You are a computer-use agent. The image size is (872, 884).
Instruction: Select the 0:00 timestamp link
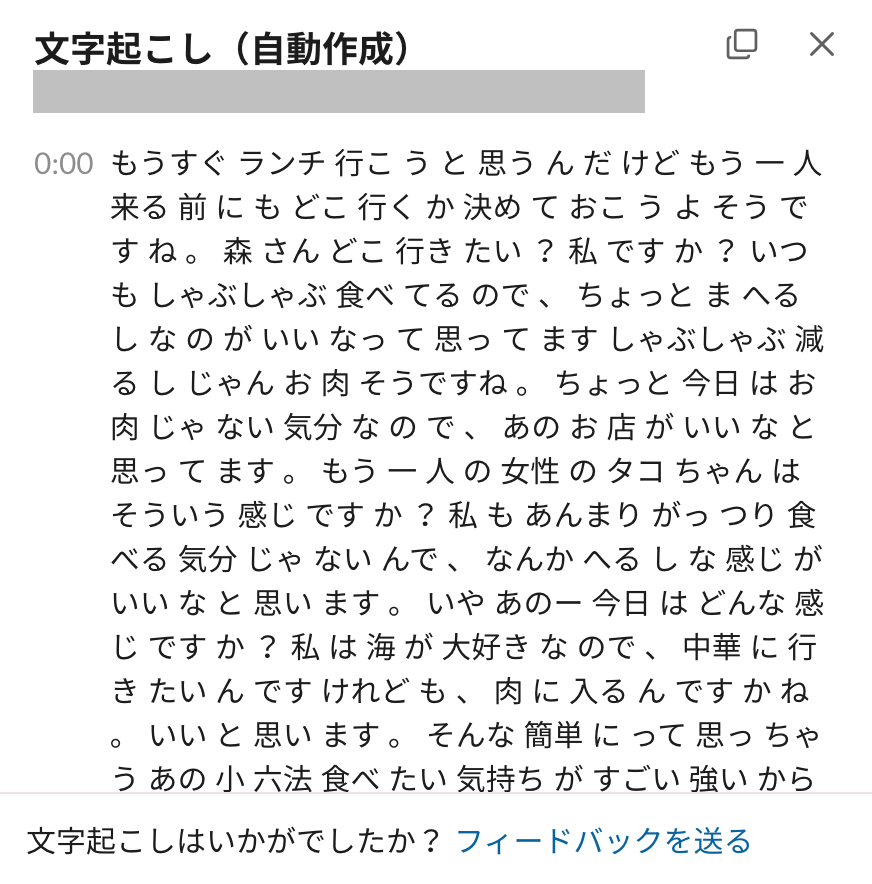(x=64, y=164)
